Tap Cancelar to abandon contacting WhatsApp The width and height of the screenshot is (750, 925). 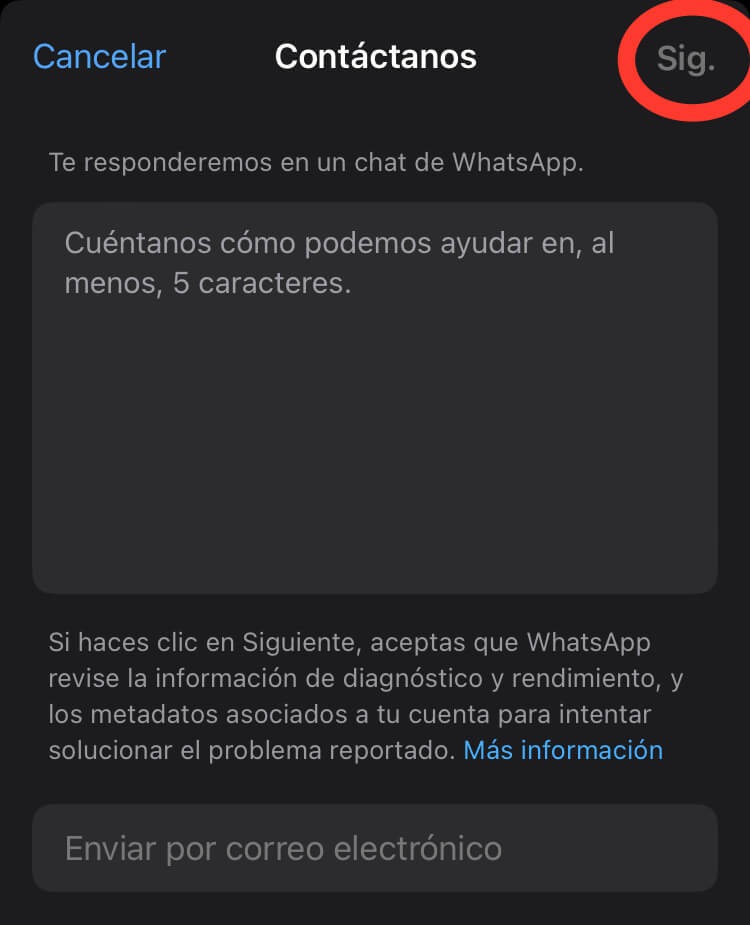(99, 57)
